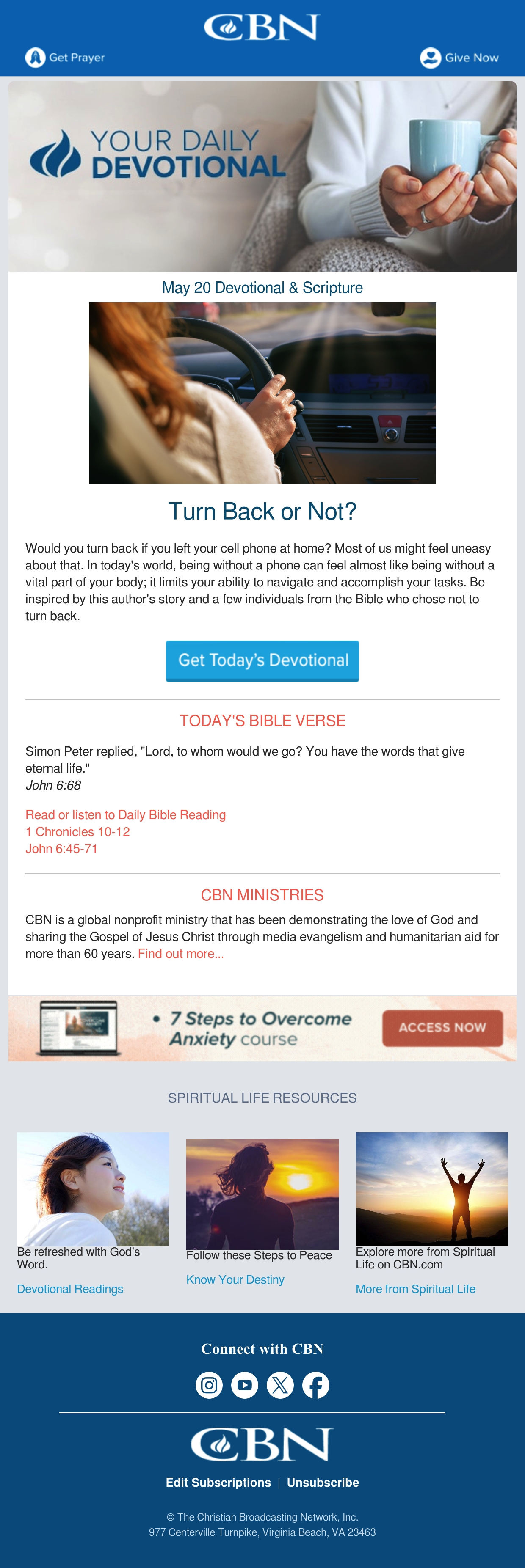Open the Get Today's Devotional button
The image size is (525, 1568).
pos(262,660)
